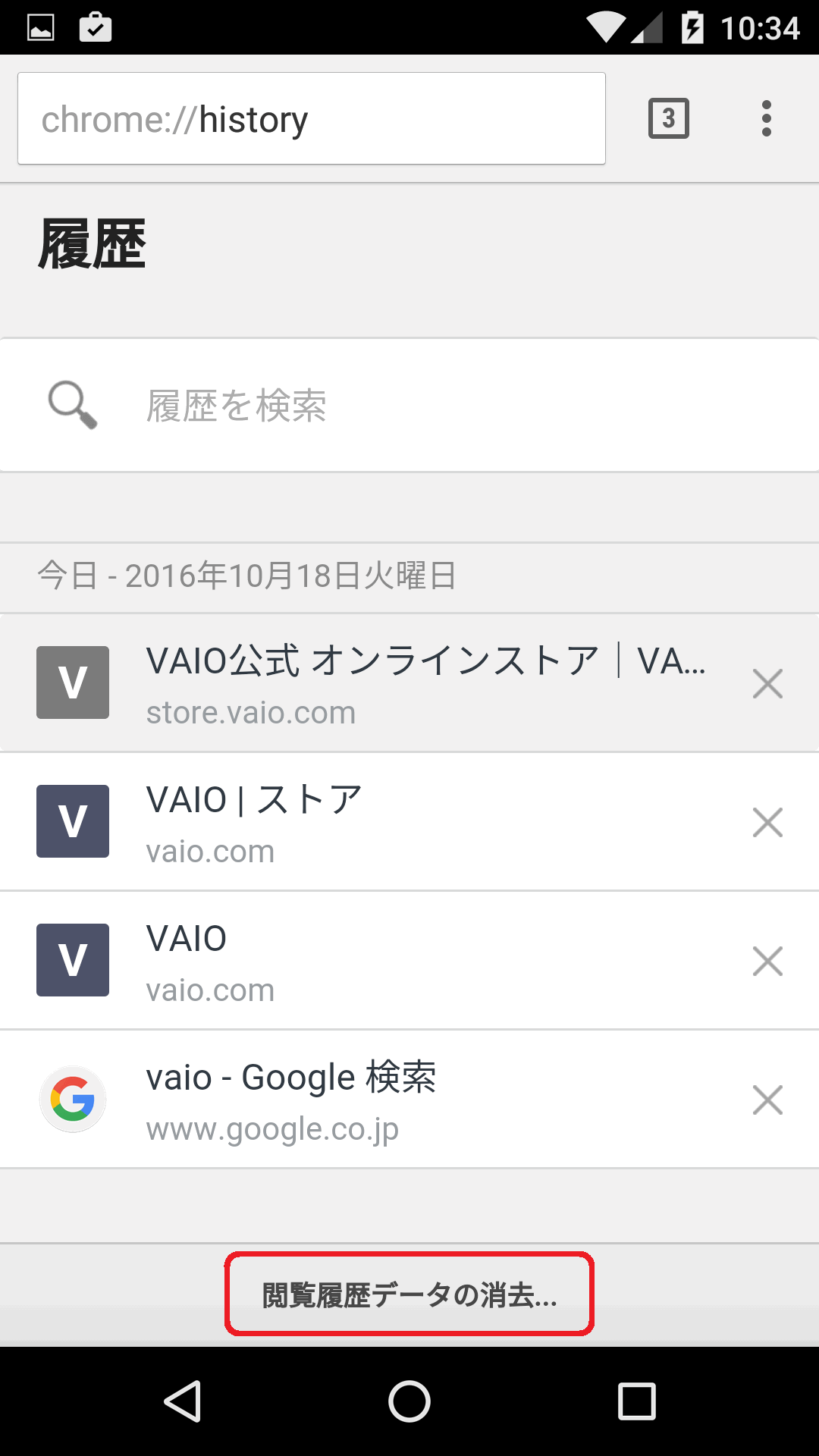The width and height of the screenshot is (819, 1456).
Task: Remove the plain VAIO entry from history
Action: 767,961
